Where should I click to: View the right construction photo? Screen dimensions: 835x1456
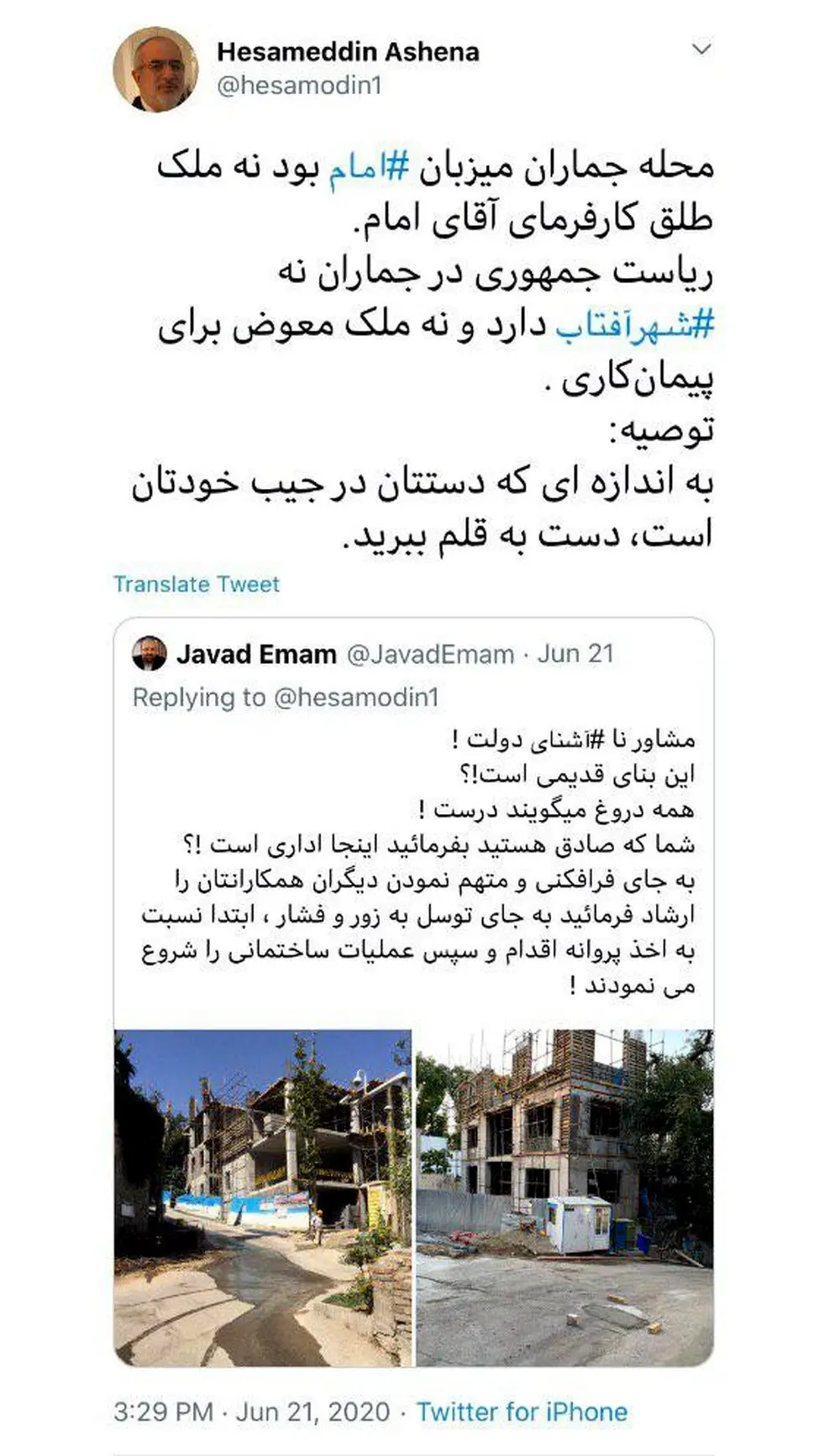(565, 1198)
